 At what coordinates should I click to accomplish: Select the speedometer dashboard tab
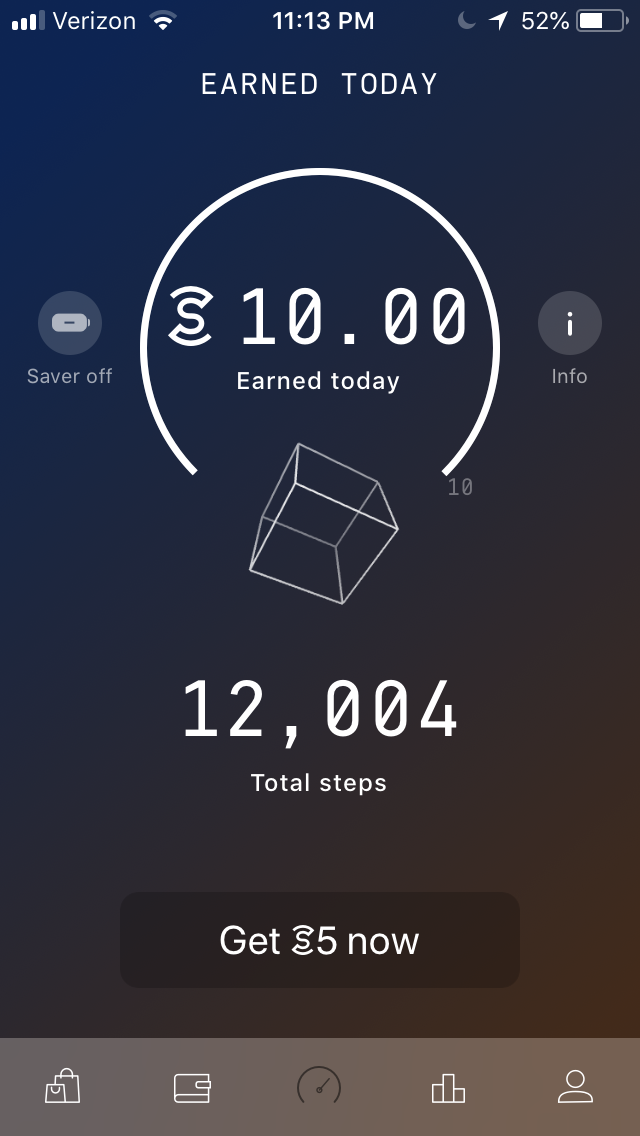tap(319, 1086)
